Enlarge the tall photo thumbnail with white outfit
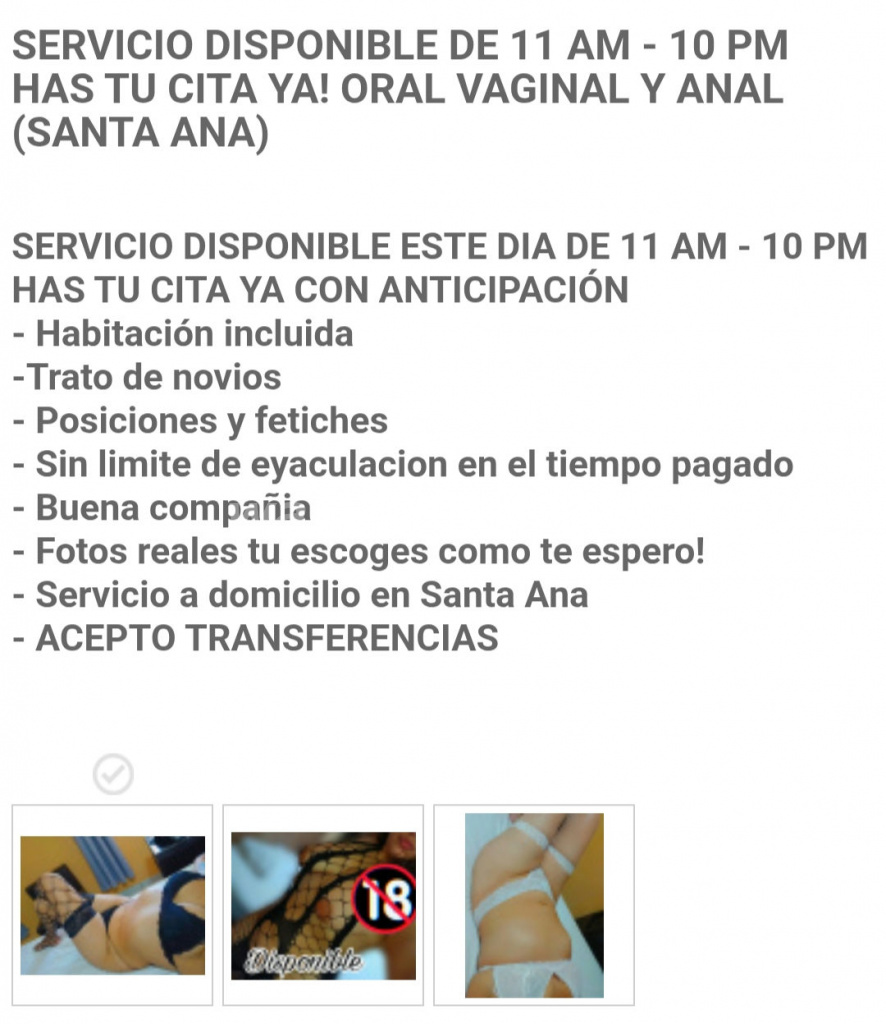The width and height of the screenshot is (886, 1024). pyautogui.click(x=534, y=905)
